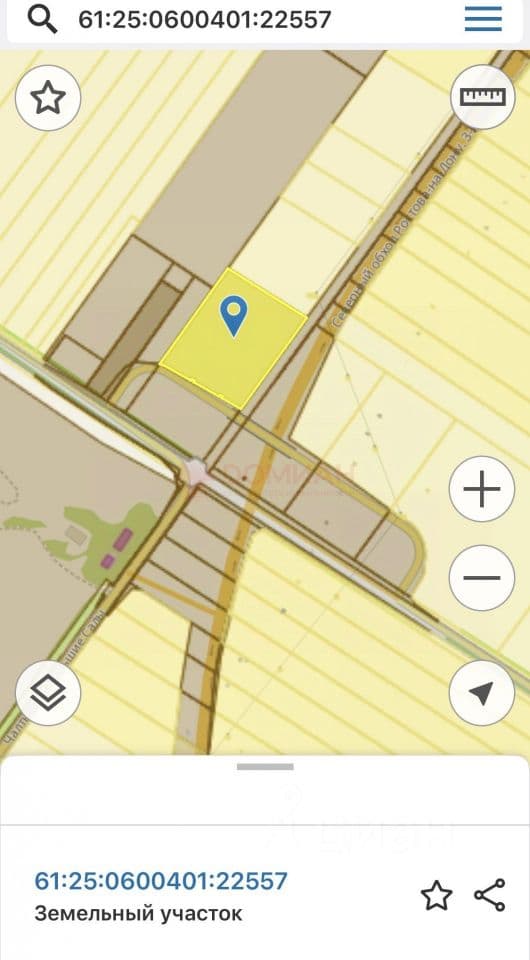Activate the ruler measurement tool
Viewport: 530px width, 960px height.
pos(483,97)
